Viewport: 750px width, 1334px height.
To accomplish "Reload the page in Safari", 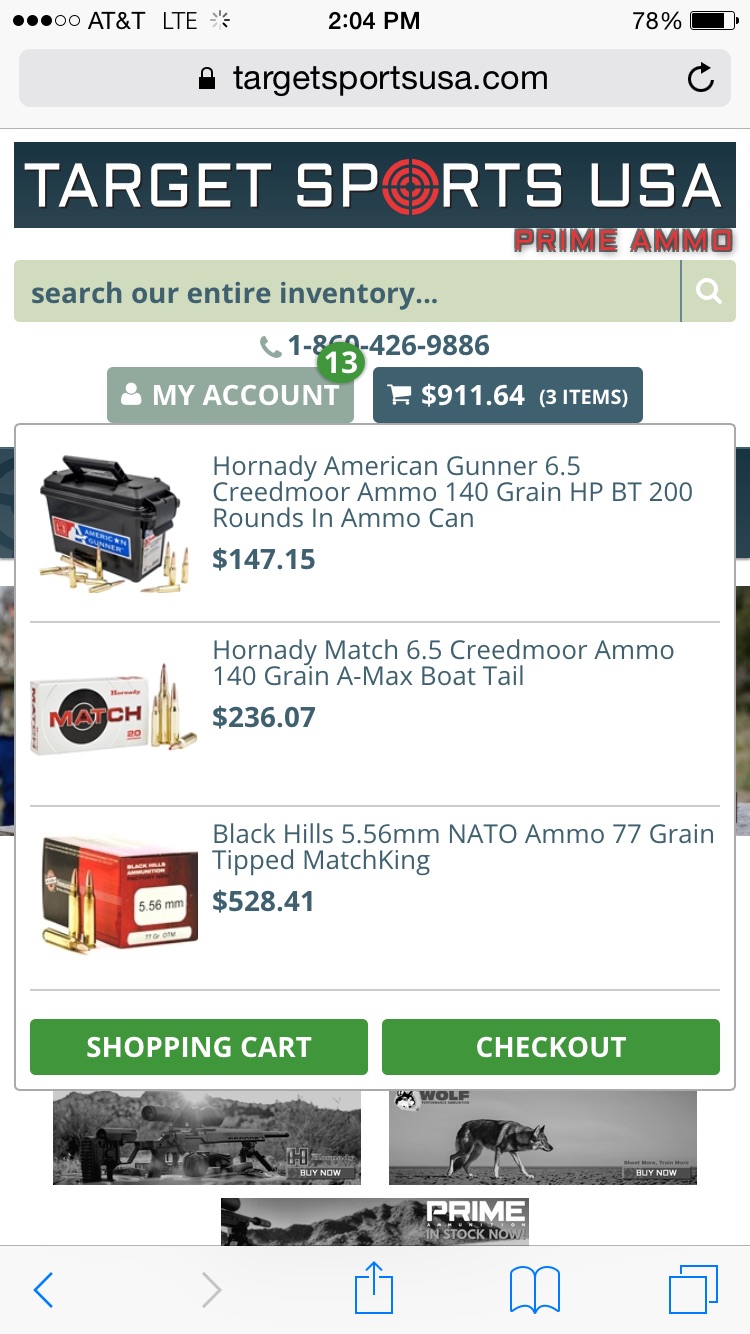I will click(701, 78).
